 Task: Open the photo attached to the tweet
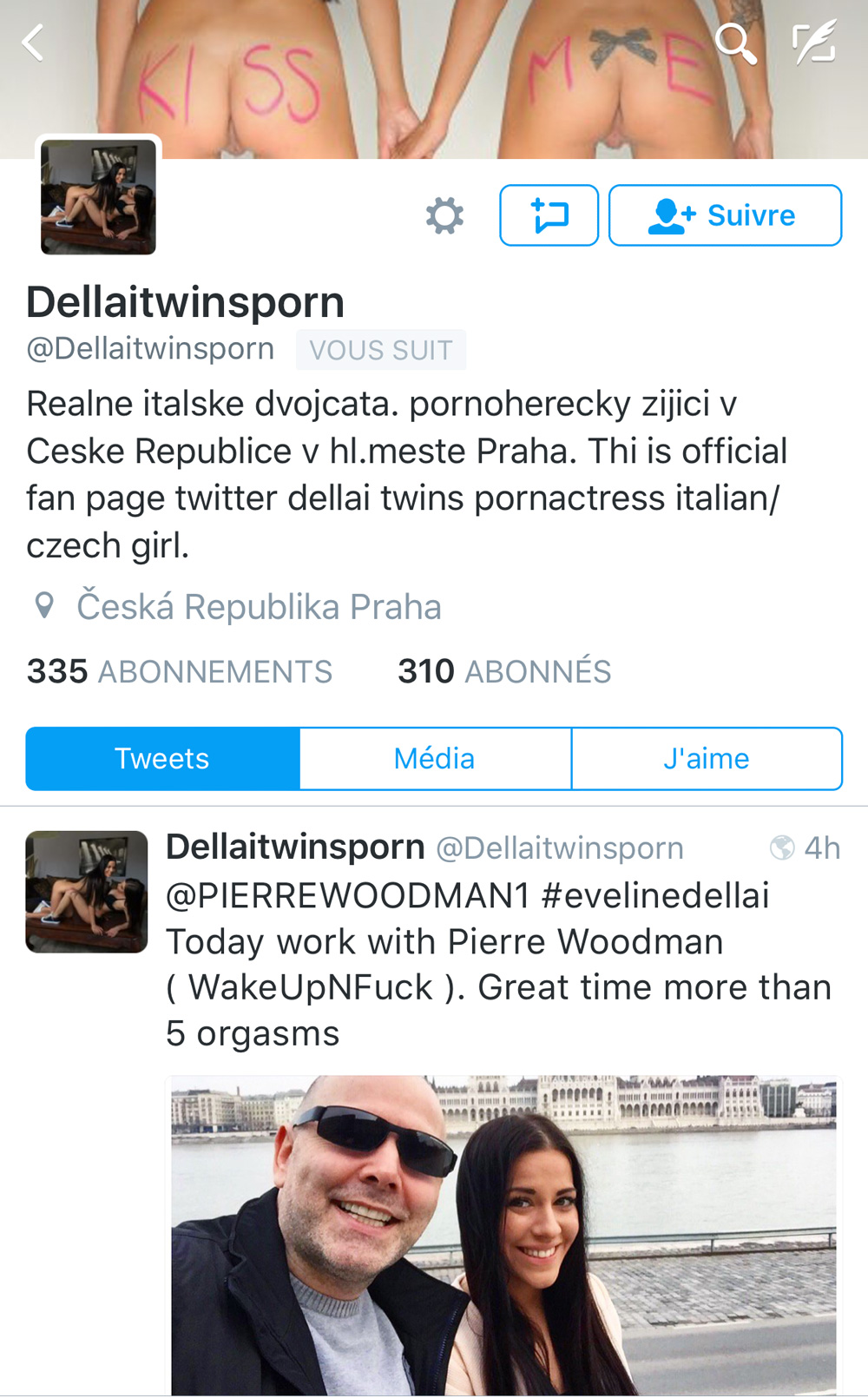(x=503, y=1235)
